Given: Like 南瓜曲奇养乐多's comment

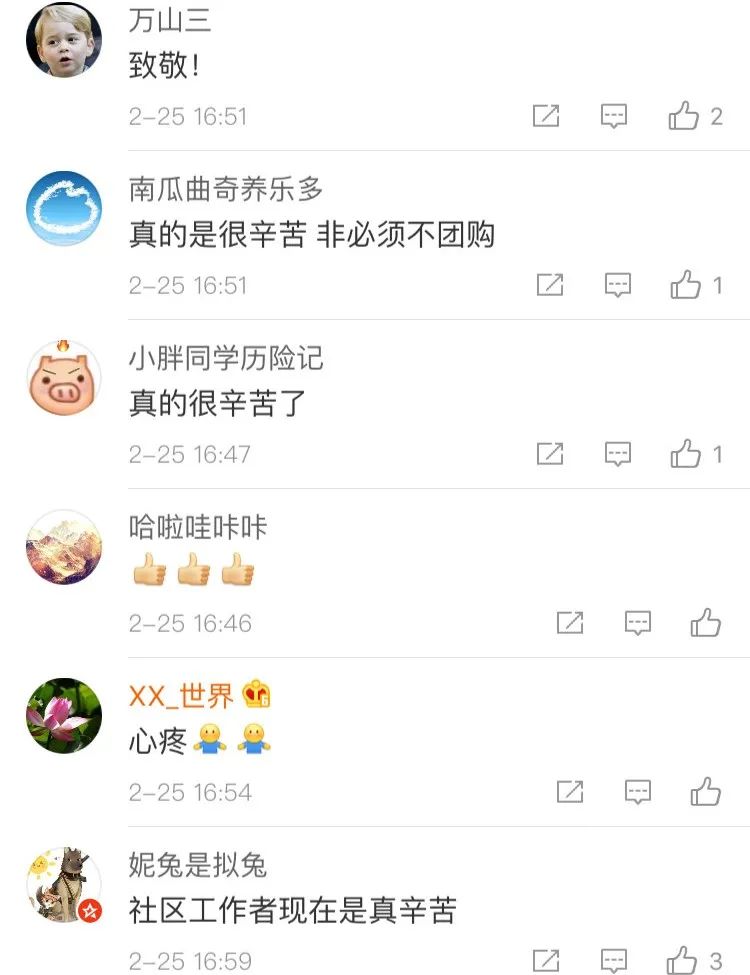Looking at the screenshot, I should (686, 286).
